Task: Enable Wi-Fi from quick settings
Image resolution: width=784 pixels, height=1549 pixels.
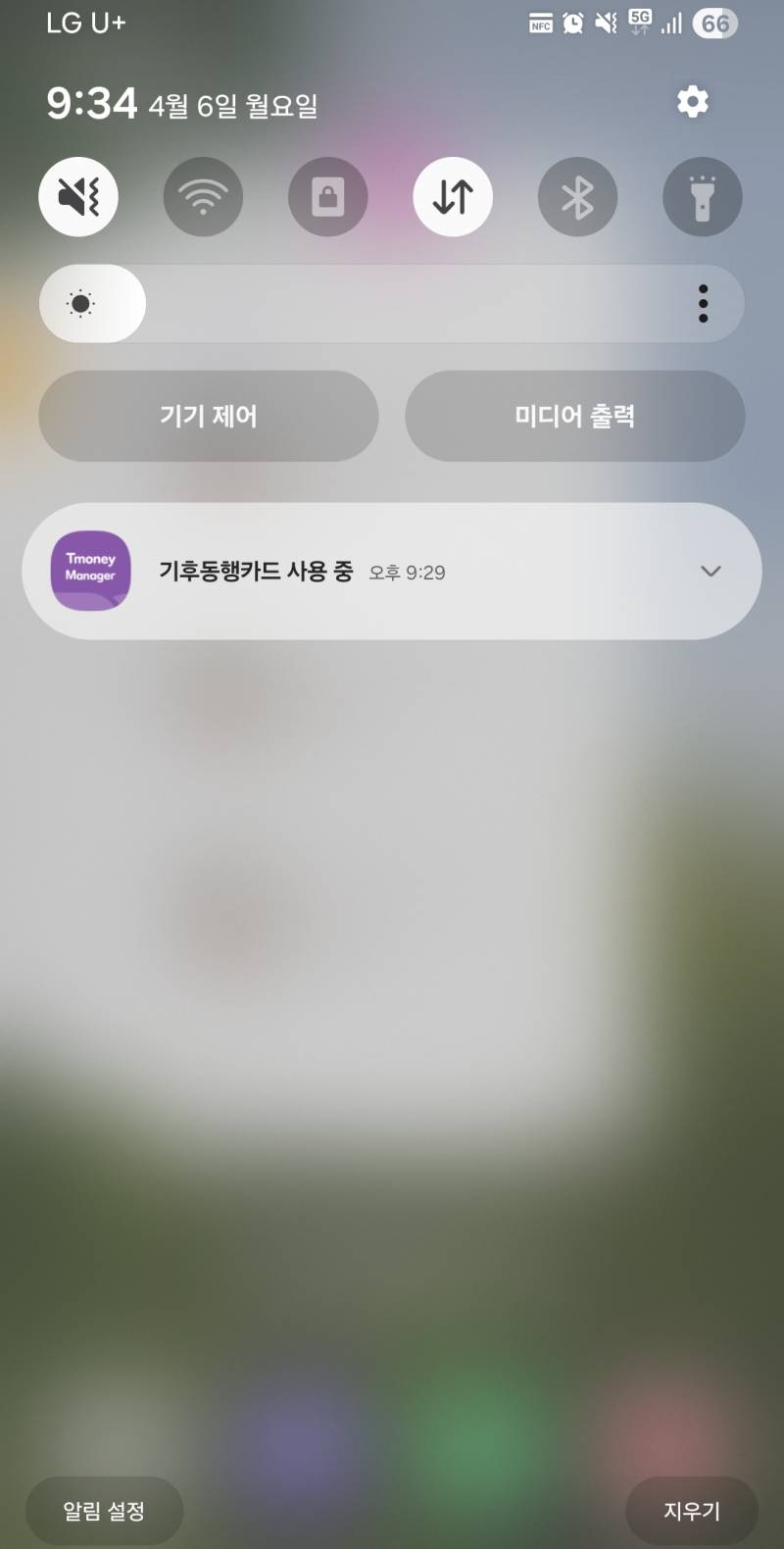Action: click(x=203, y=196)
